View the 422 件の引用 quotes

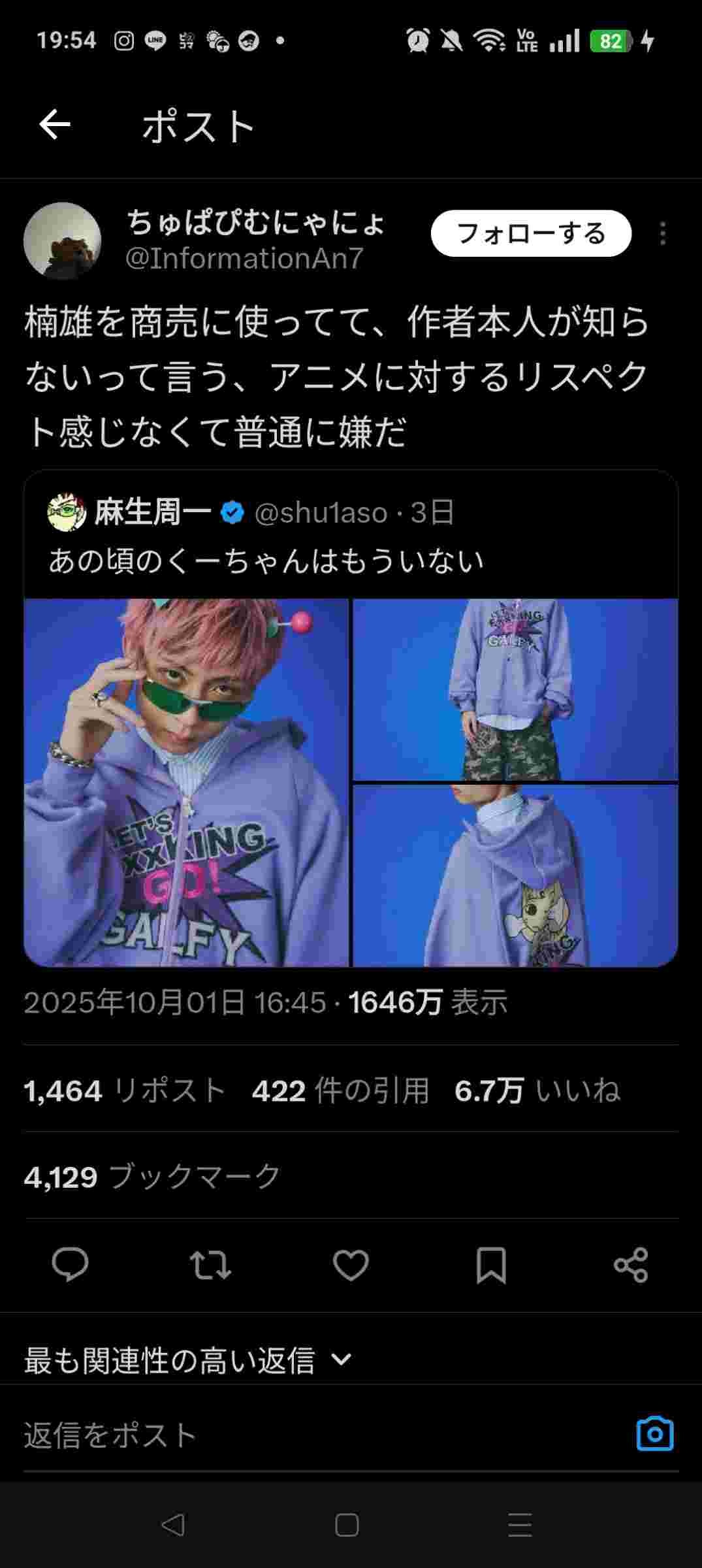pos(340,1090)
